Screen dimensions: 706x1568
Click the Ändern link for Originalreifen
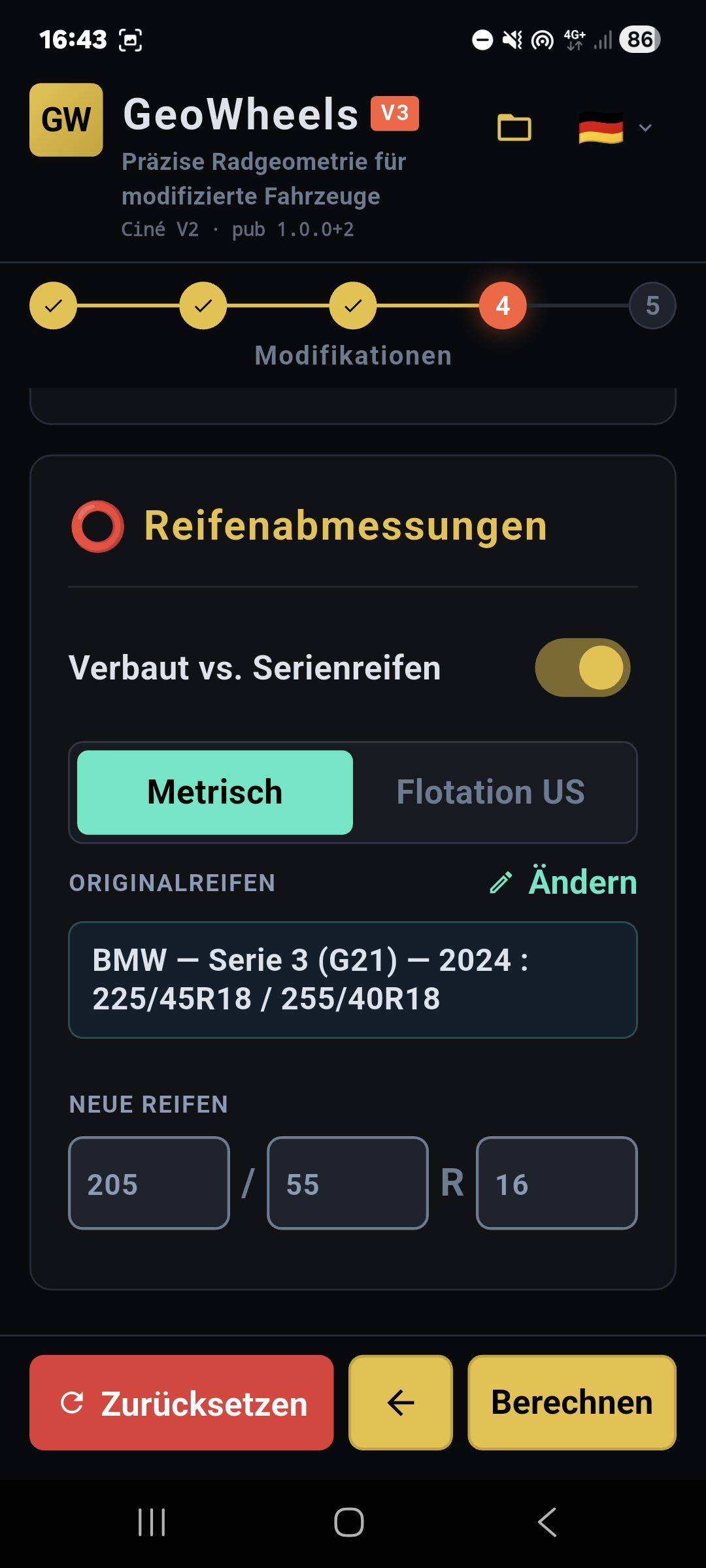click(x=582, y=881)
